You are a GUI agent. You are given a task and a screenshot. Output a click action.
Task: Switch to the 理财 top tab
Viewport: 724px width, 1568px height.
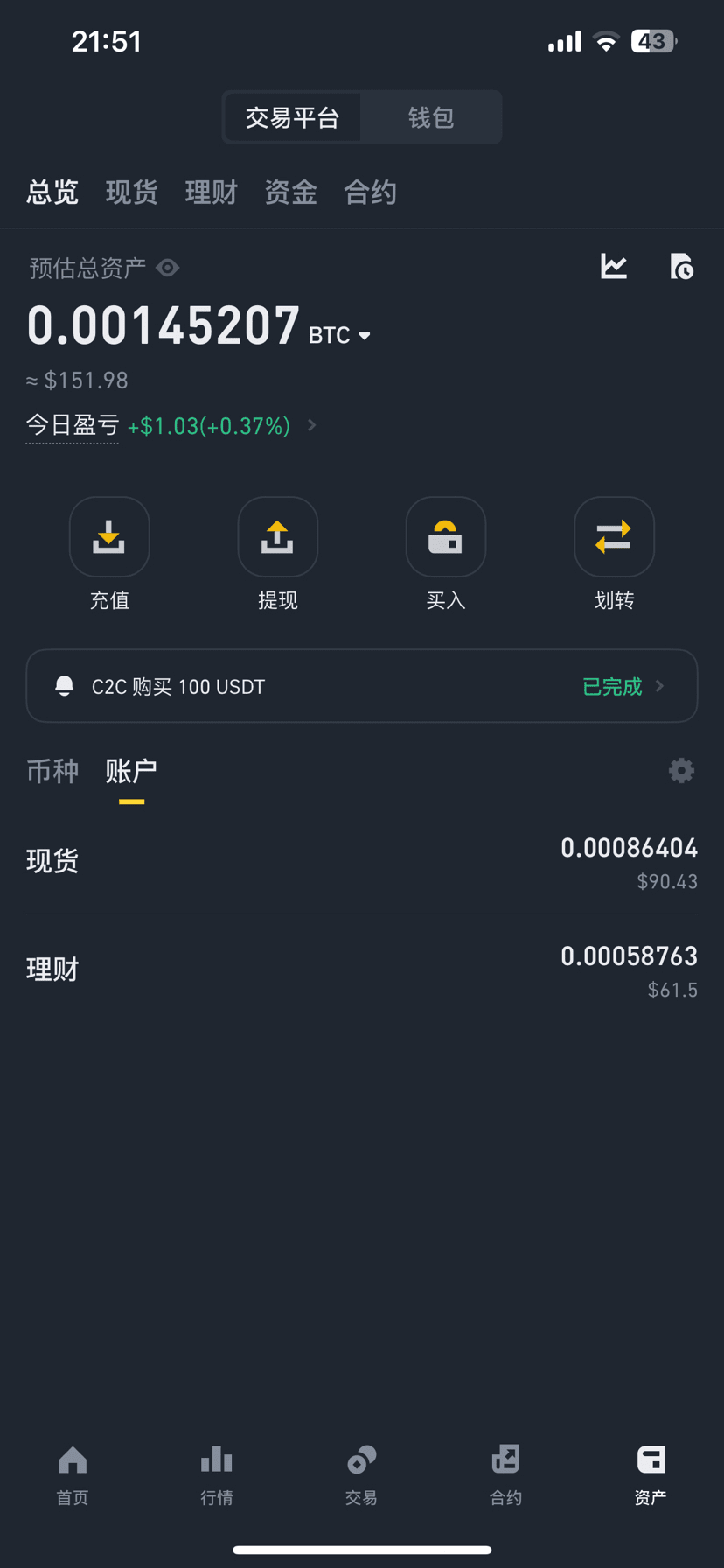point(211,192)
